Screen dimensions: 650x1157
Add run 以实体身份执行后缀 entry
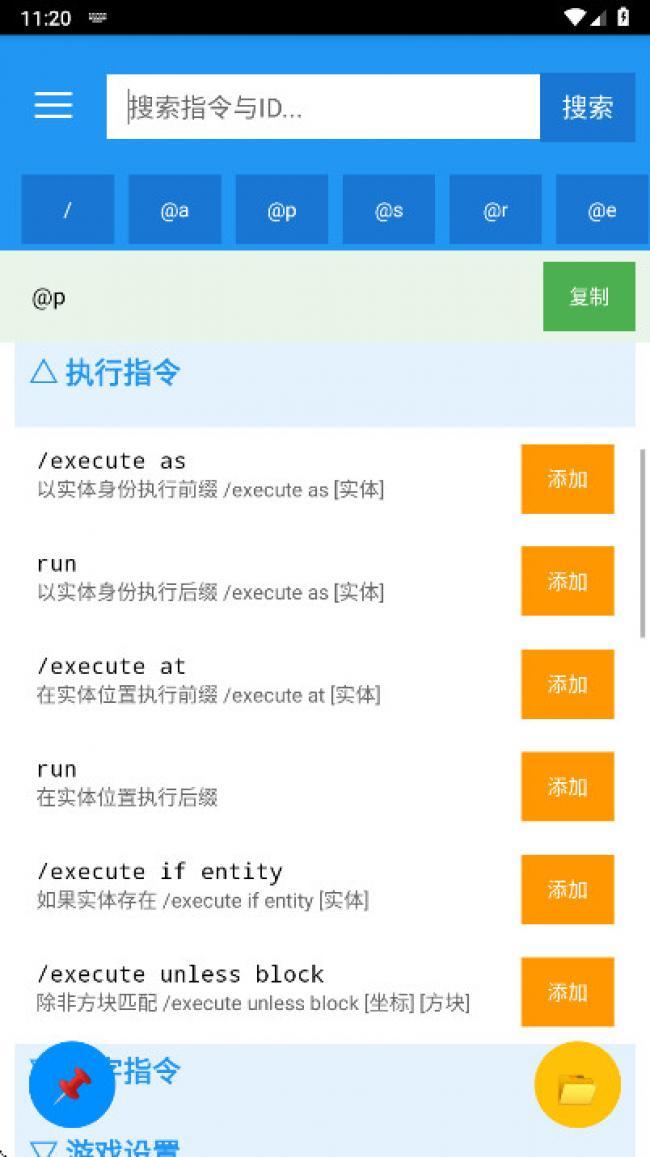(x=567, y=581)
